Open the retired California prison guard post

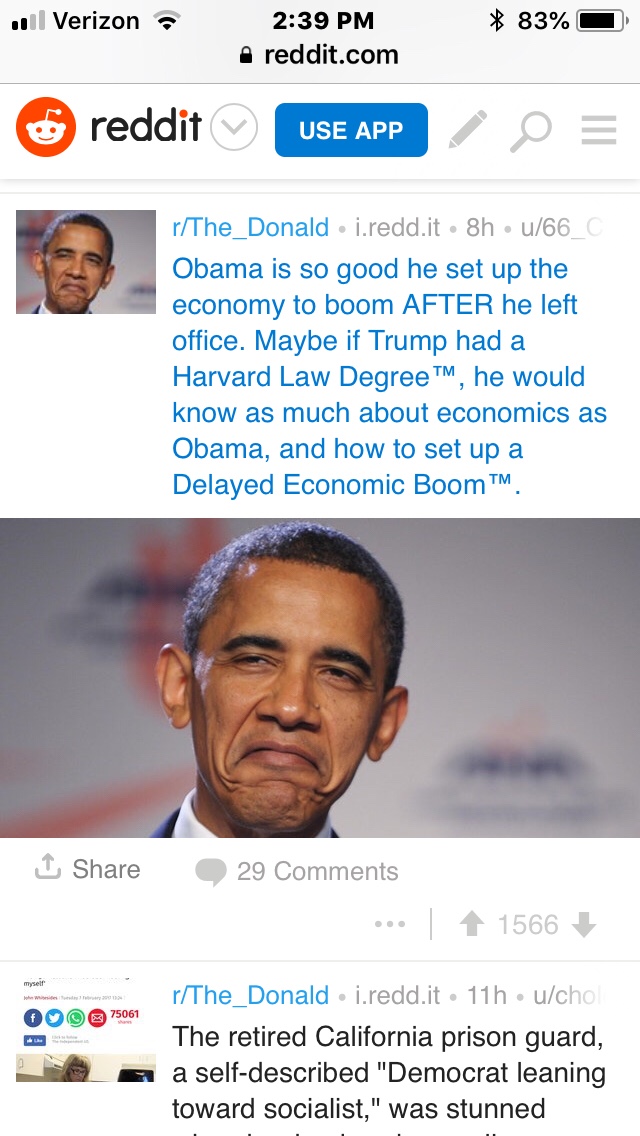(388, 1072)
